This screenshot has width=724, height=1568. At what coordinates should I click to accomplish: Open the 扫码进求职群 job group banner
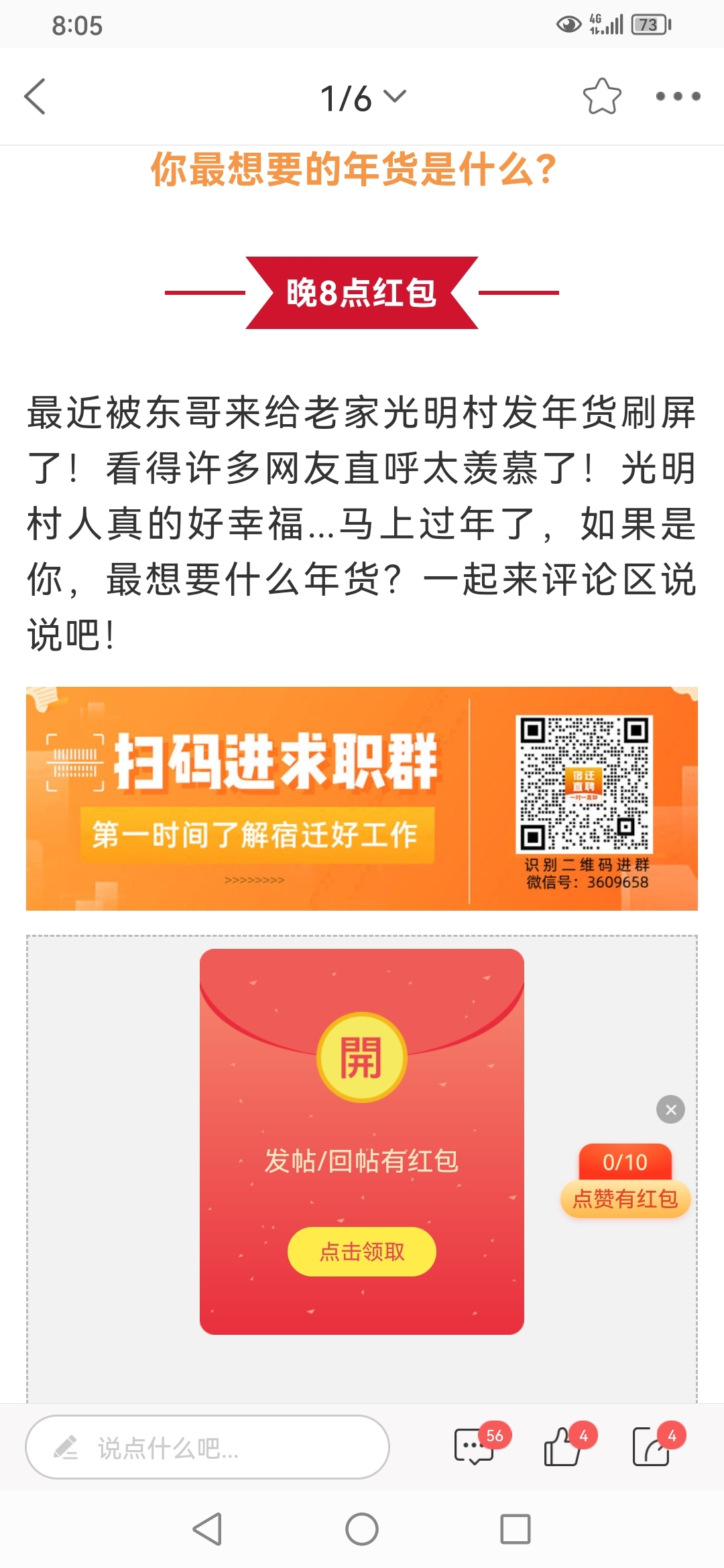[361, 798]
